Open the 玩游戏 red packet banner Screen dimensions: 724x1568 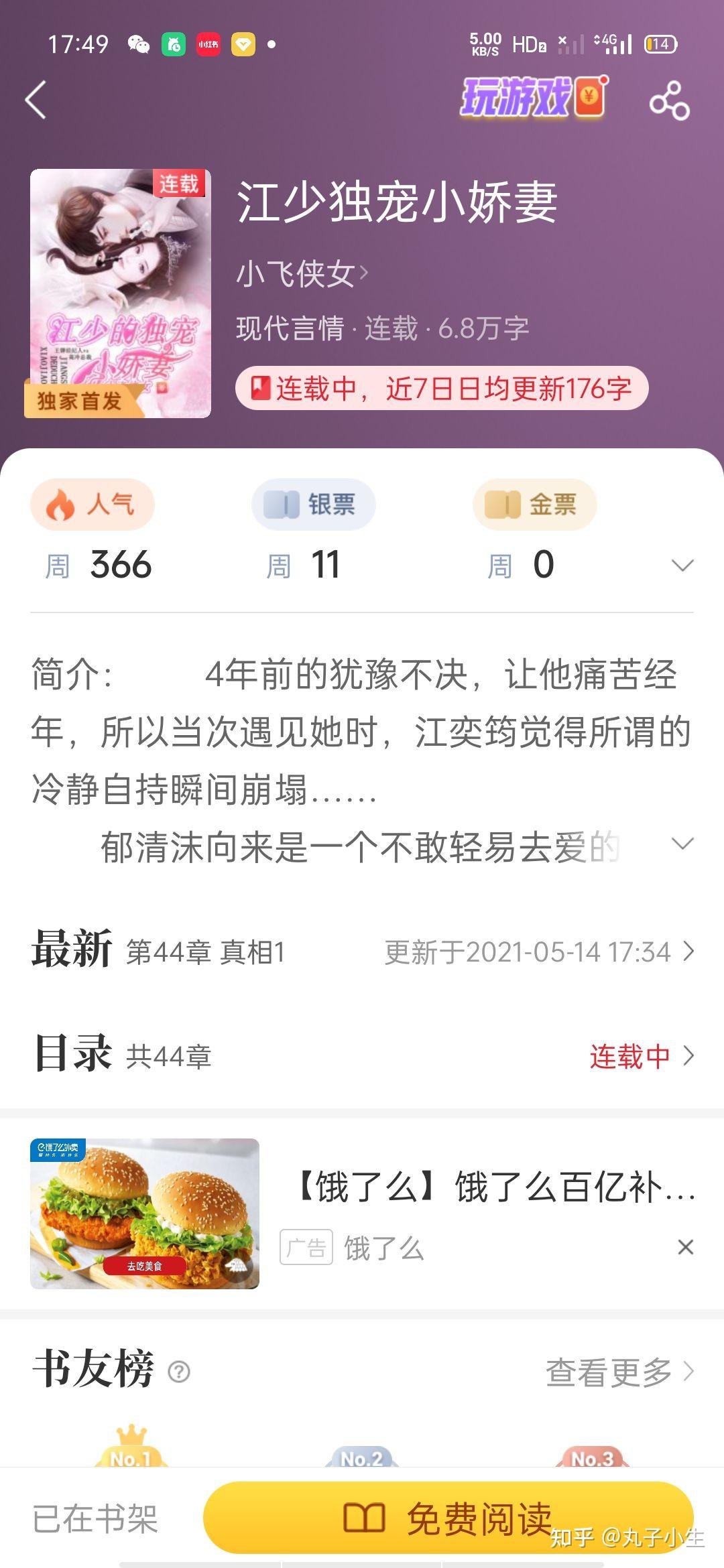pyautogui.click(x=534, y=96)
